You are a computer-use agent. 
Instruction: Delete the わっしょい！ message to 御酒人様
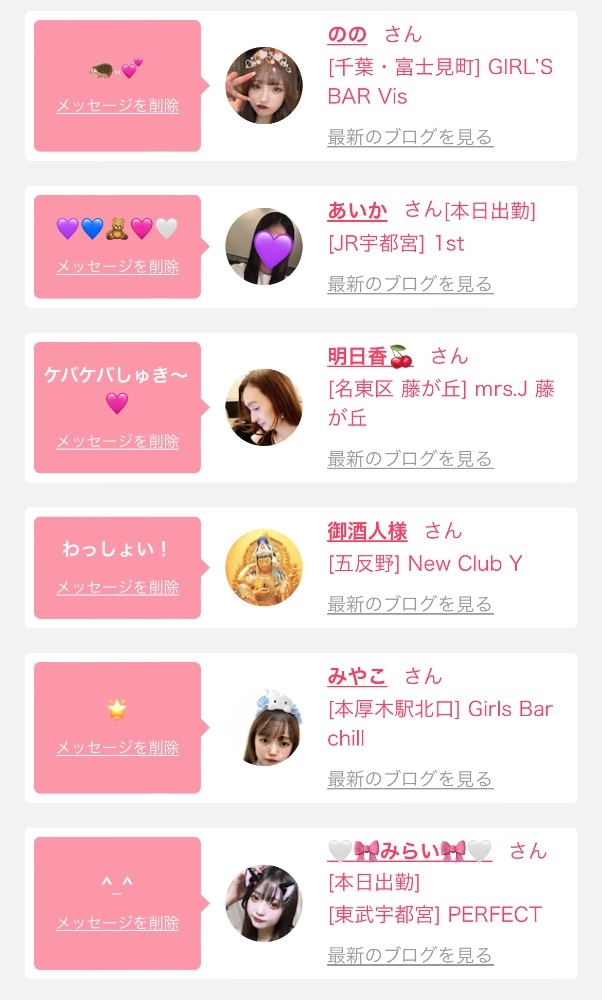point(117,588)
